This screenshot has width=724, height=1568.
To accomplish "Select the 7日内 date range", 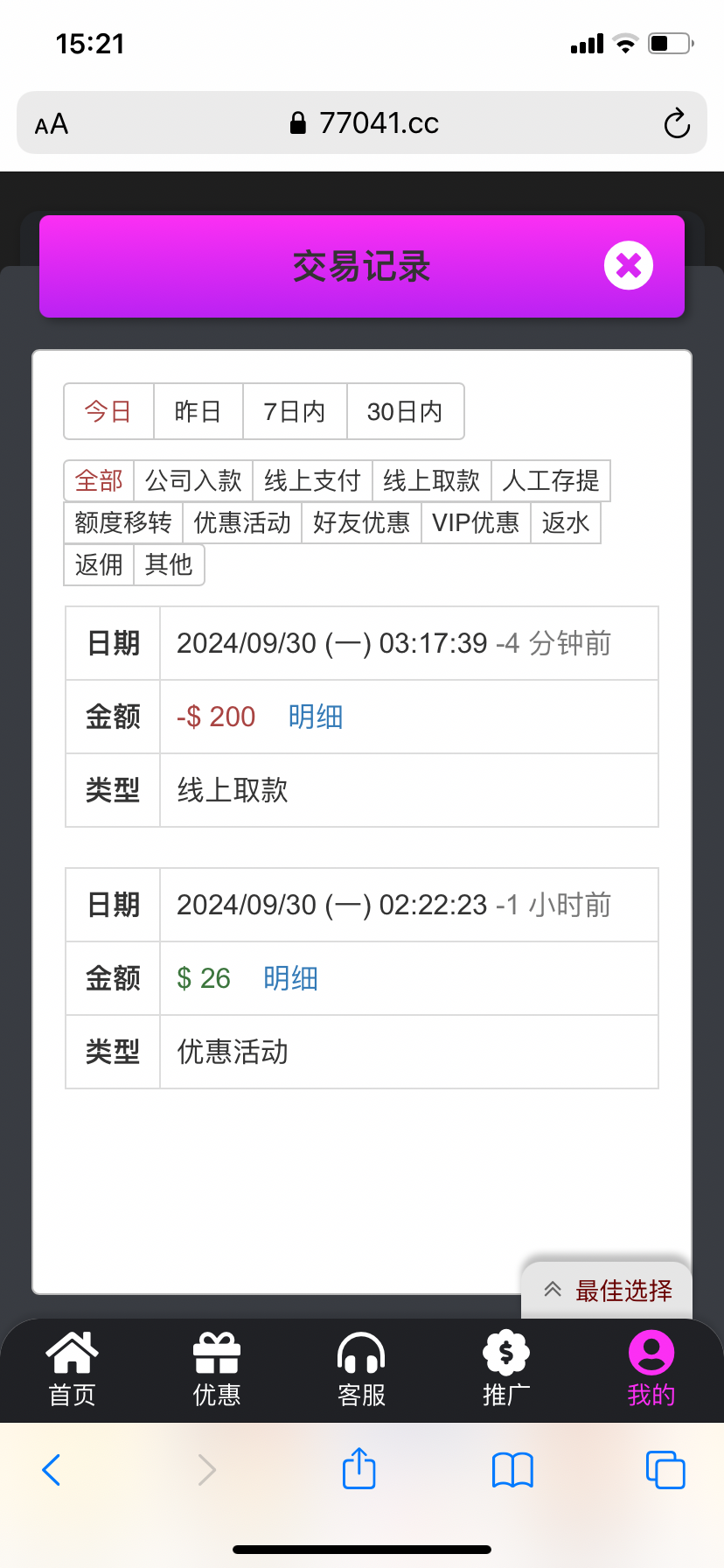I will (295, 411).
